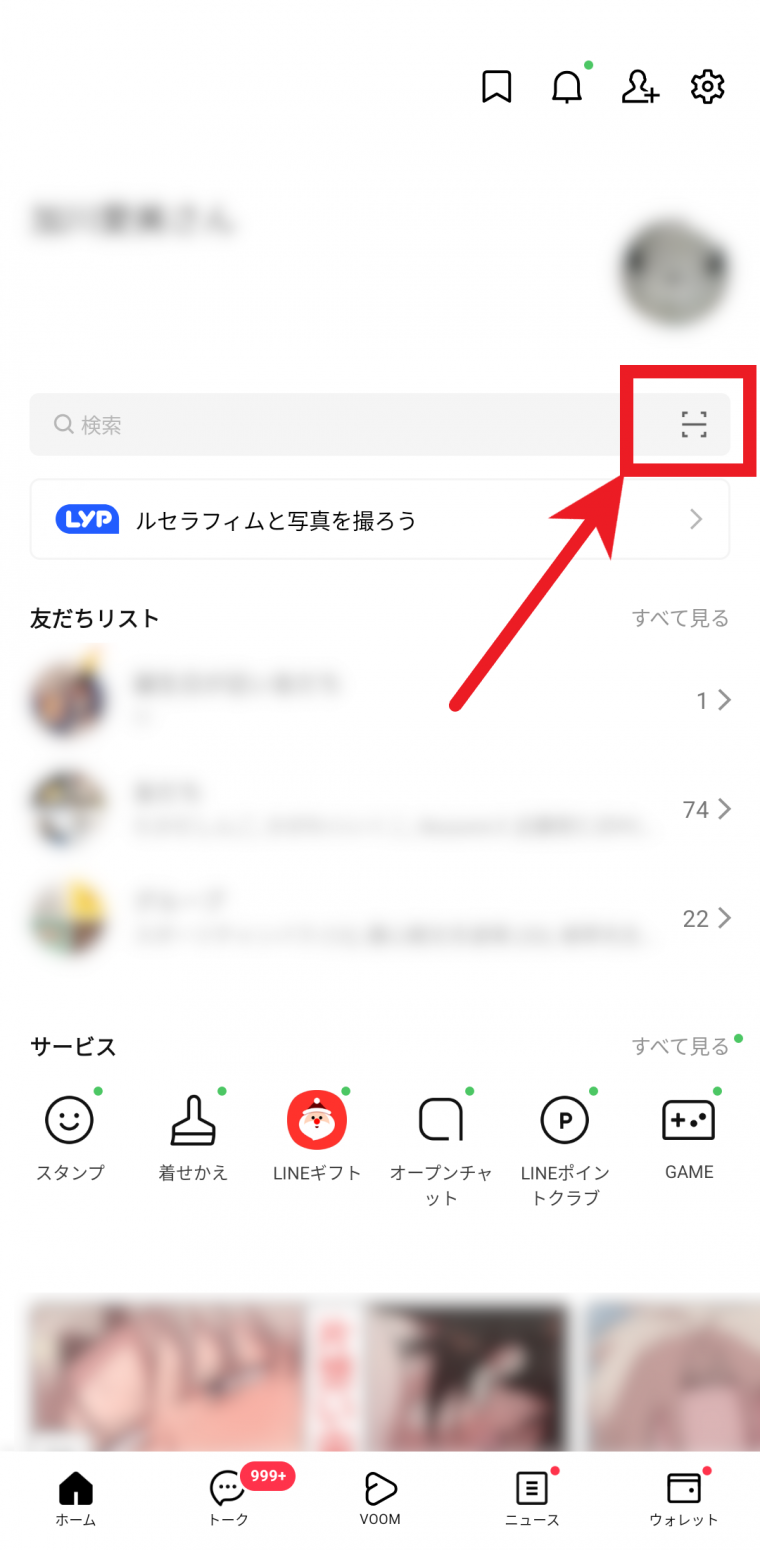This screenshot has height=1550, width=760.
Task: Open the Keep bookmark icon
Action: coord(497,87)
